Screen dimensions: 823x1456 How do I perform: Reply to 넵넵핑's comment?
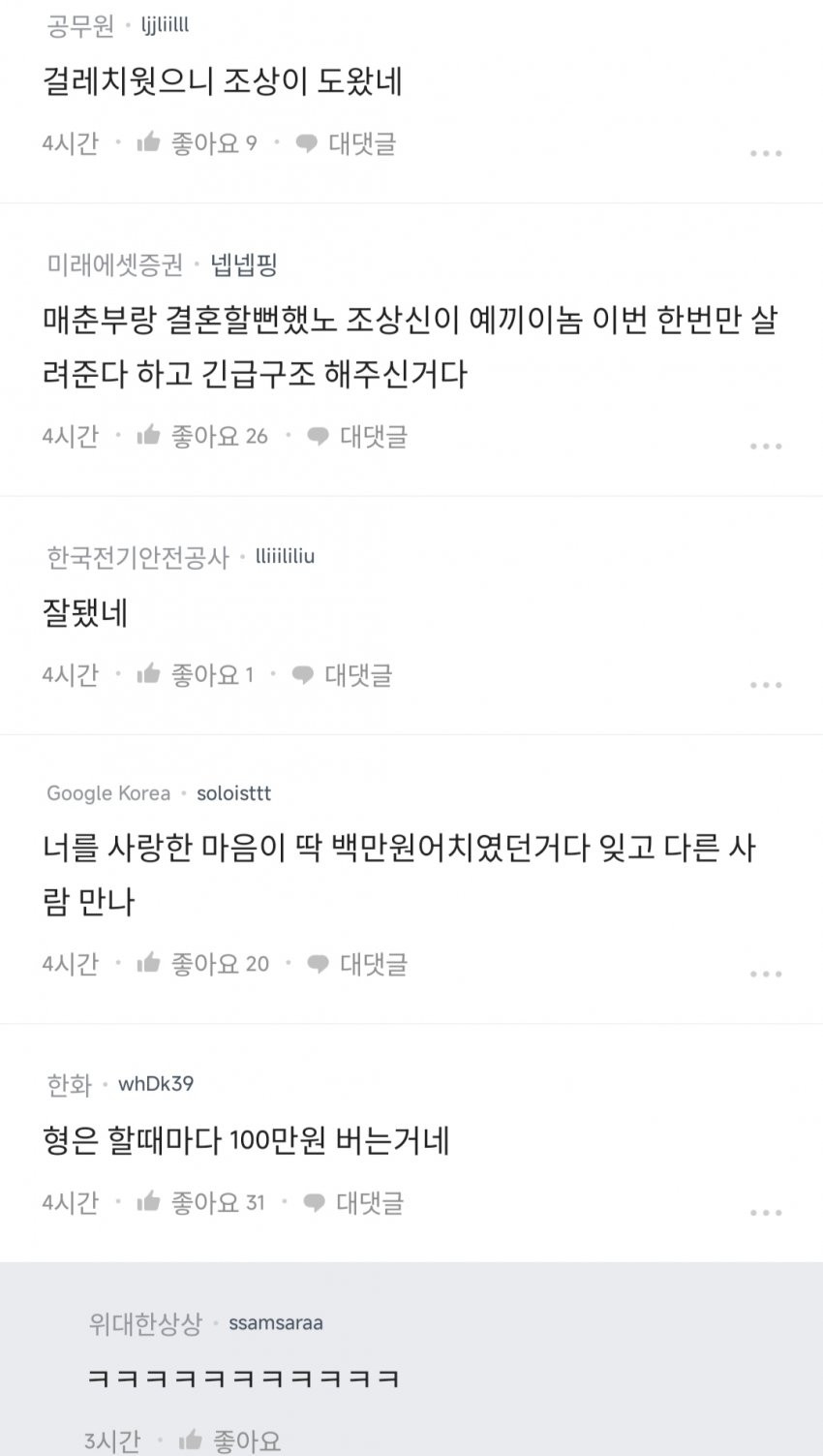[357, 437]
